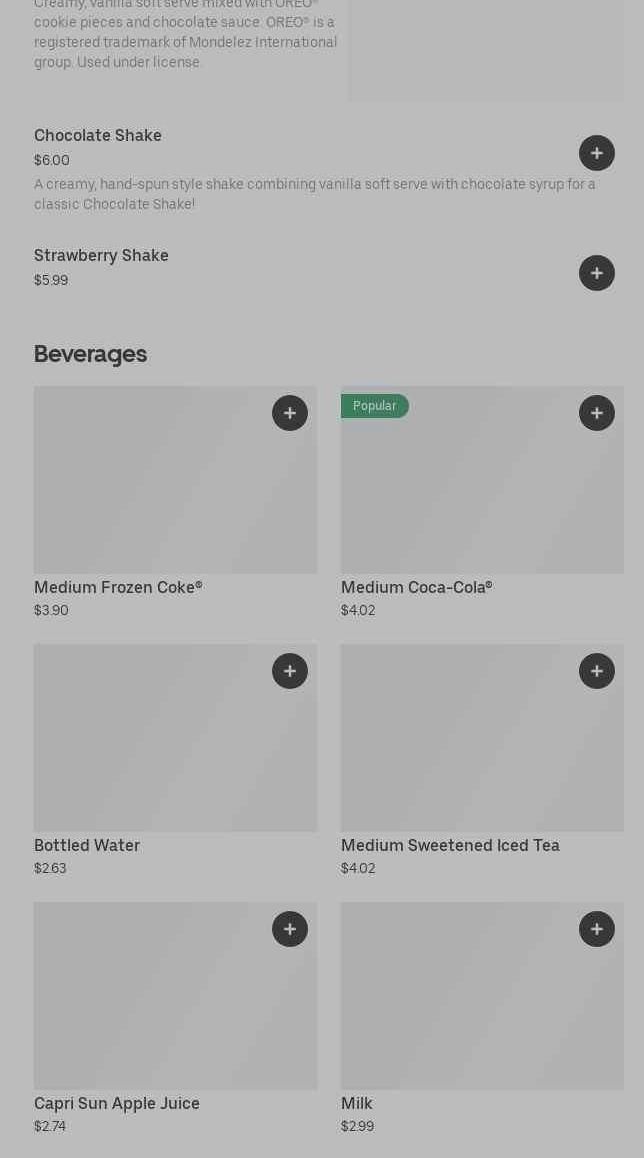644x1158 pixels.
Task: Add Milk to cart
Action: coord(597,929)
